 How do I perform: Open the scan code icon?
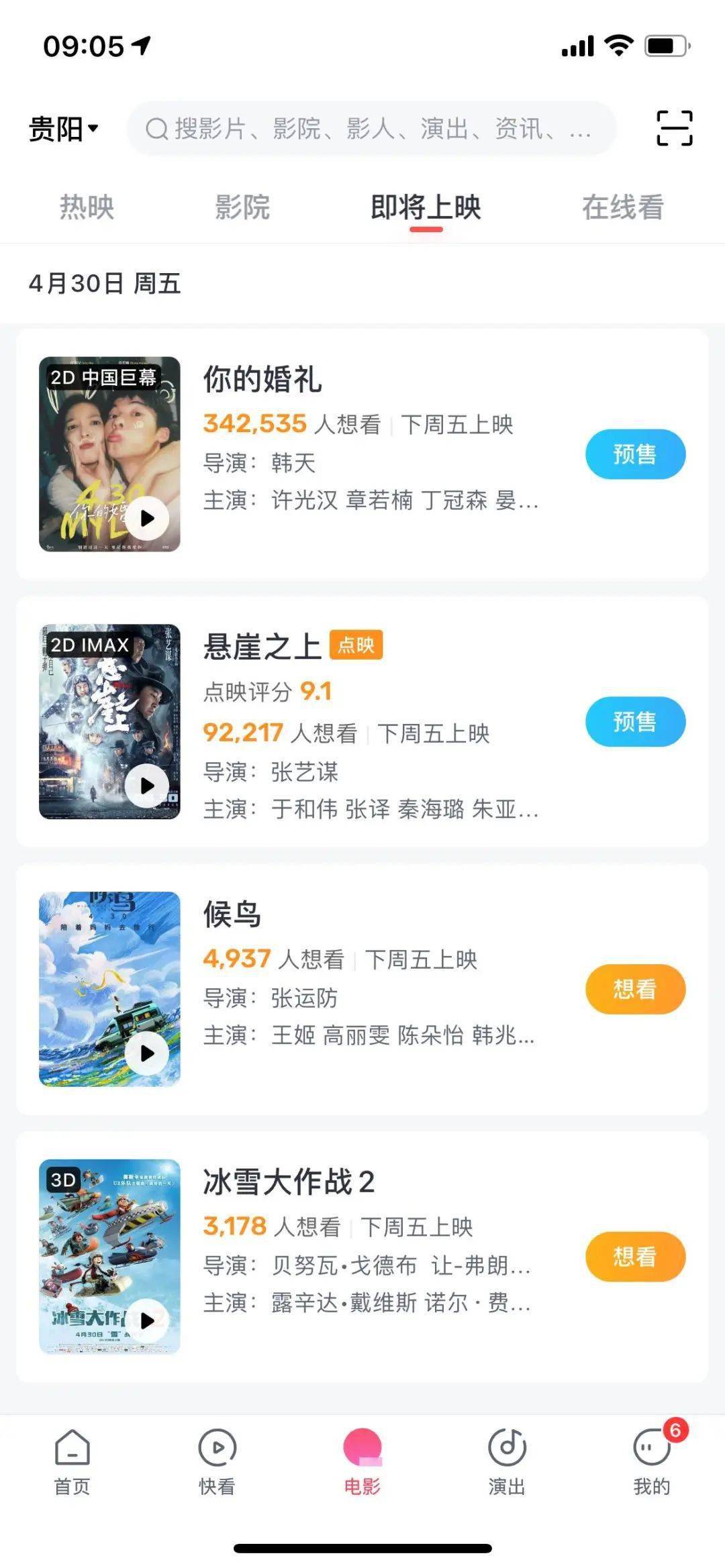(x=674, y=128)
